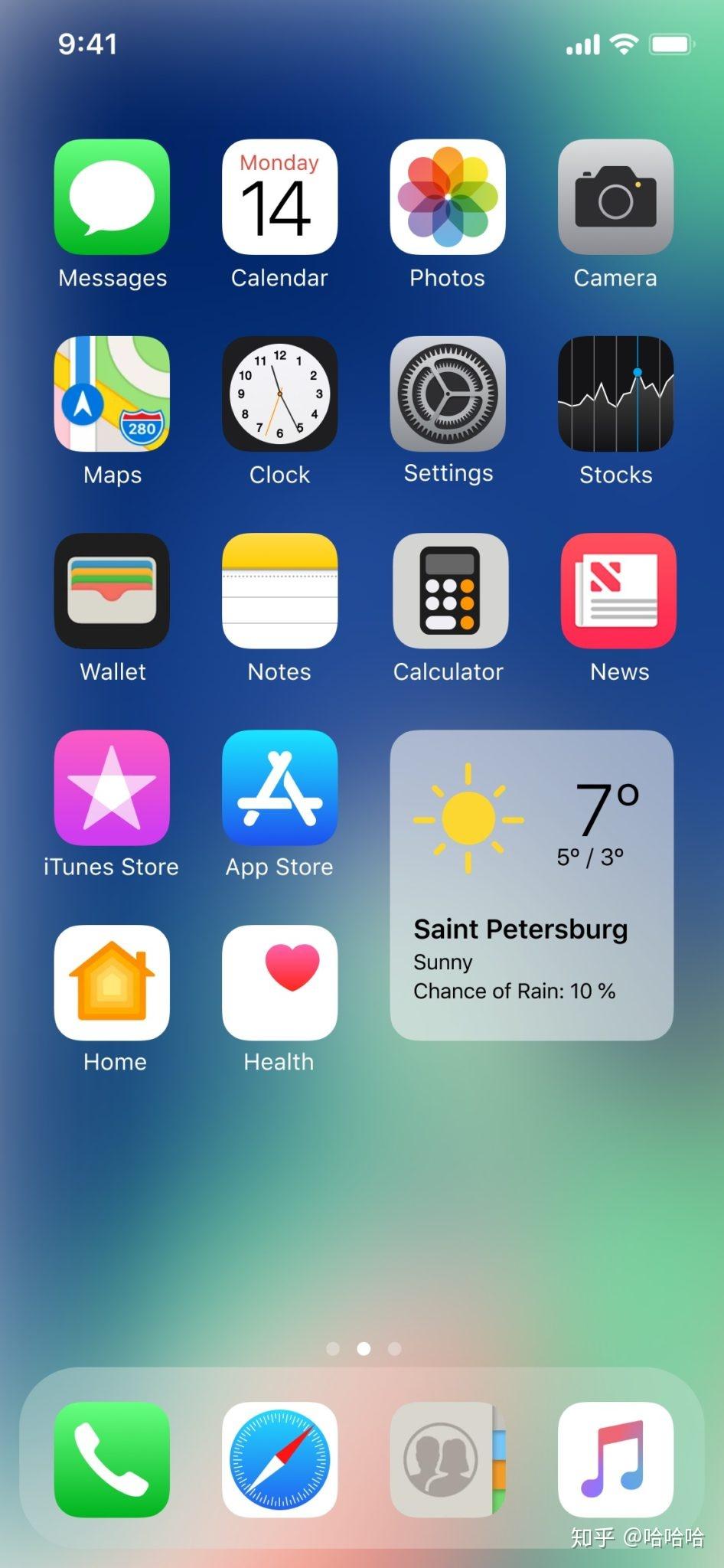Open the Phone app in the dock
This screenshot has width=724, height=1568.
click(x=112, y=1459)
